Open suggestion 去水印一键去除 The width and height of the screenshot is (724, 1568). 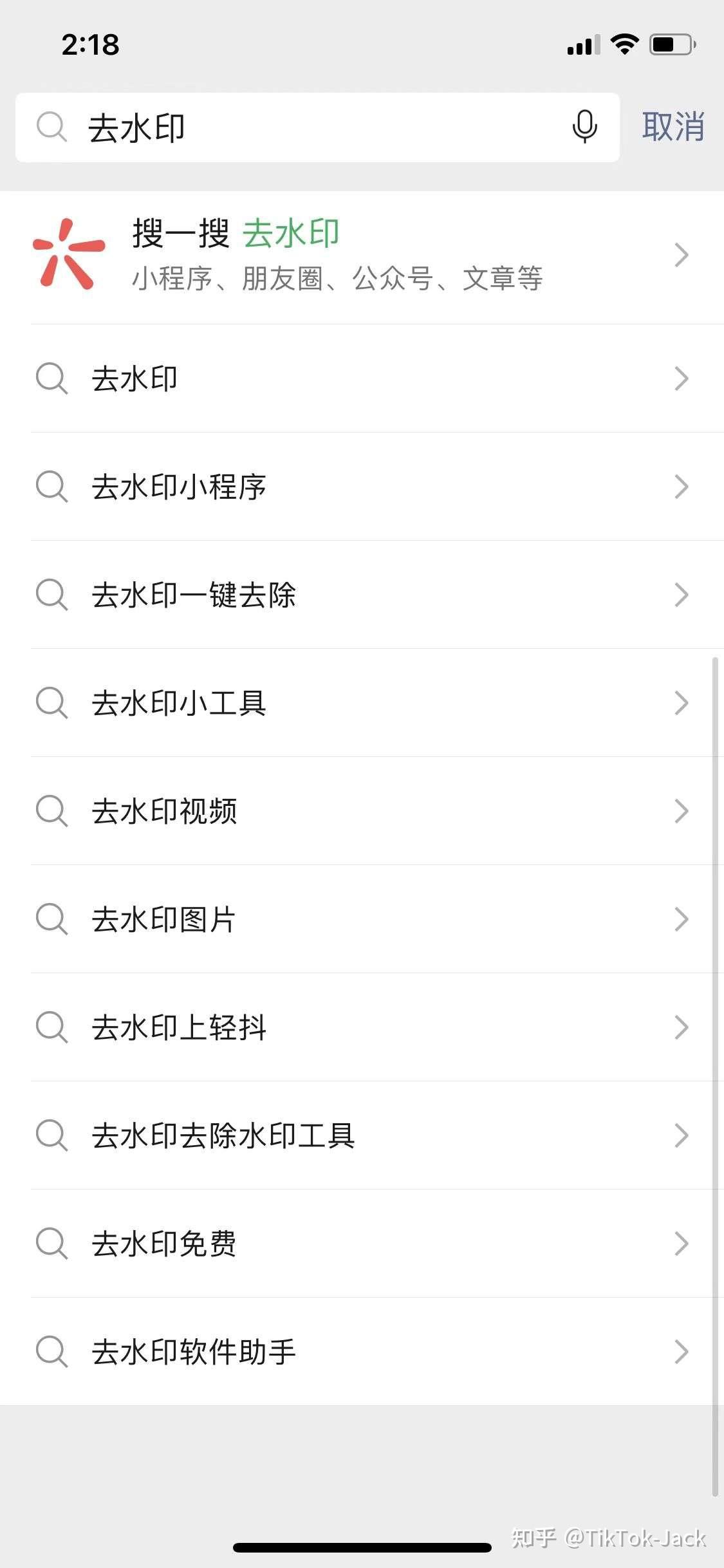pyautogui.click(x=362, y=595)
